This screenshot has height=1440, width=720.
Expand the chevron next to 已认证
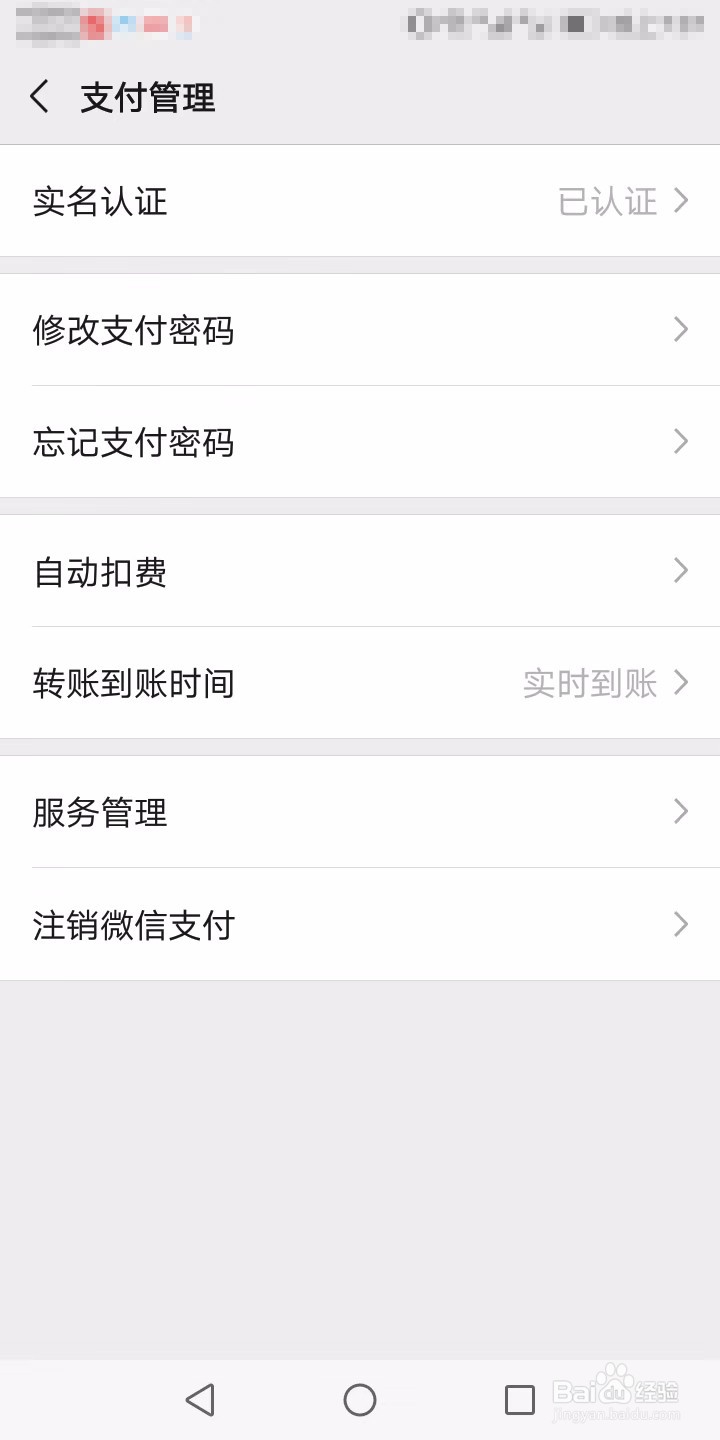coord(683,201)
